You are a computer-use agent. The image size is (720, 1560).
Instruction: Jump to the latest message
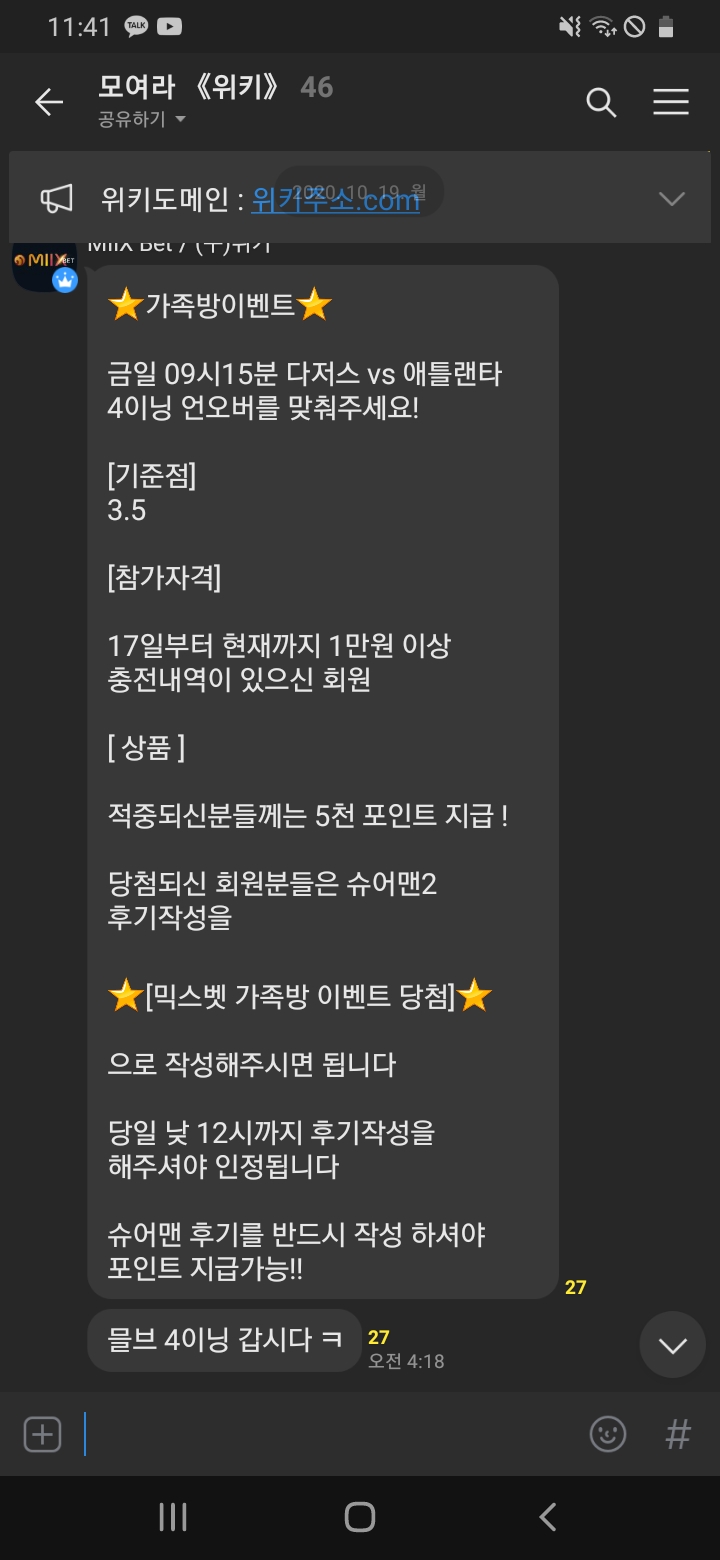[x=673, y=1345]
